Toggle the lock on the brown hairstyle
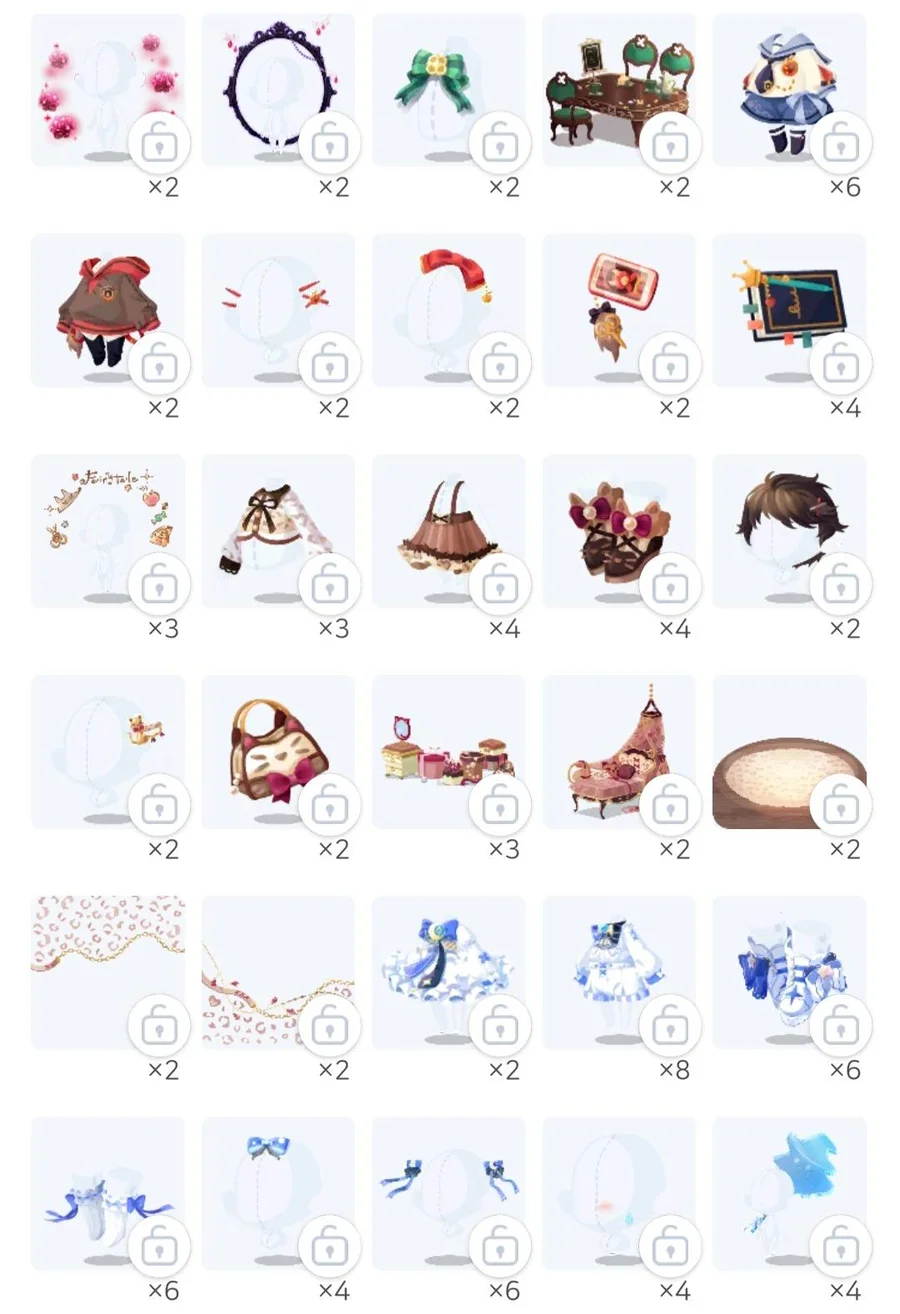The height and width of the screenshot is (1314, 900). click(x=841, y=587)
